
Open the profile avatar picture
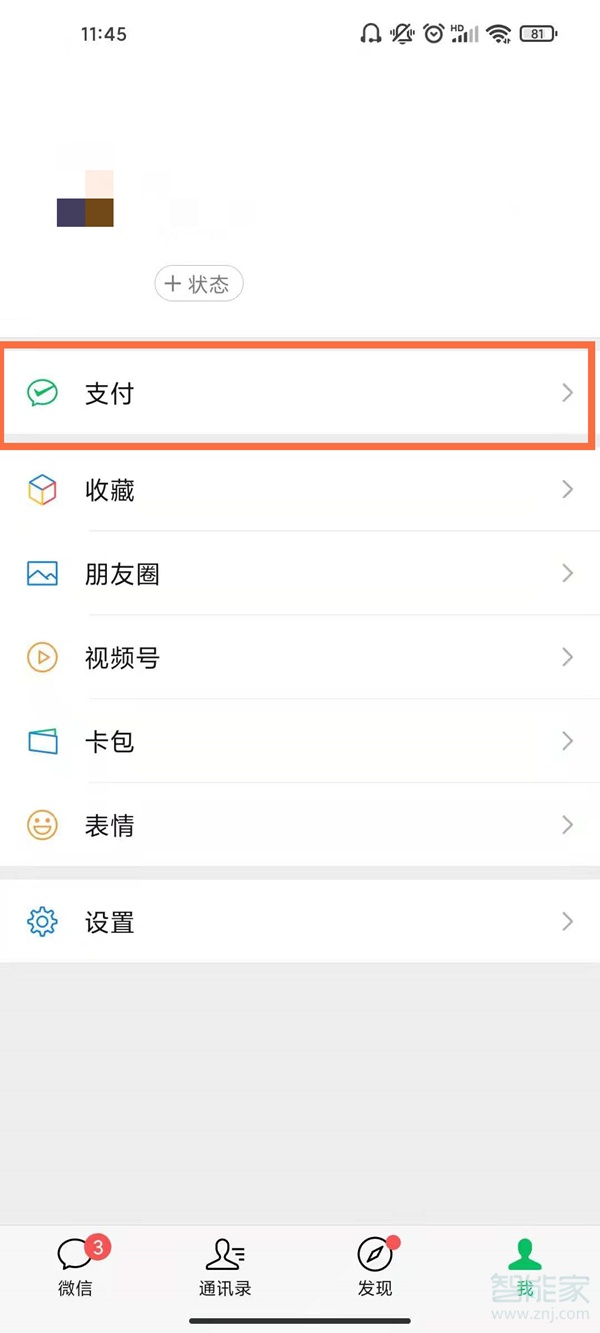85,199
